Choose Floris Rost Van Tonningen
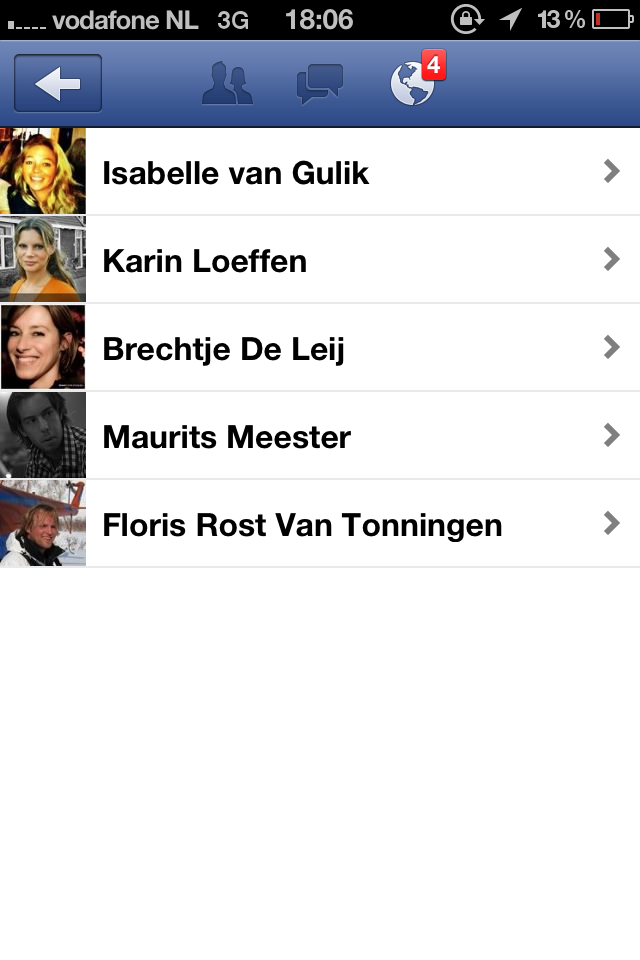640x960 pixels. (x=320, y=524)
